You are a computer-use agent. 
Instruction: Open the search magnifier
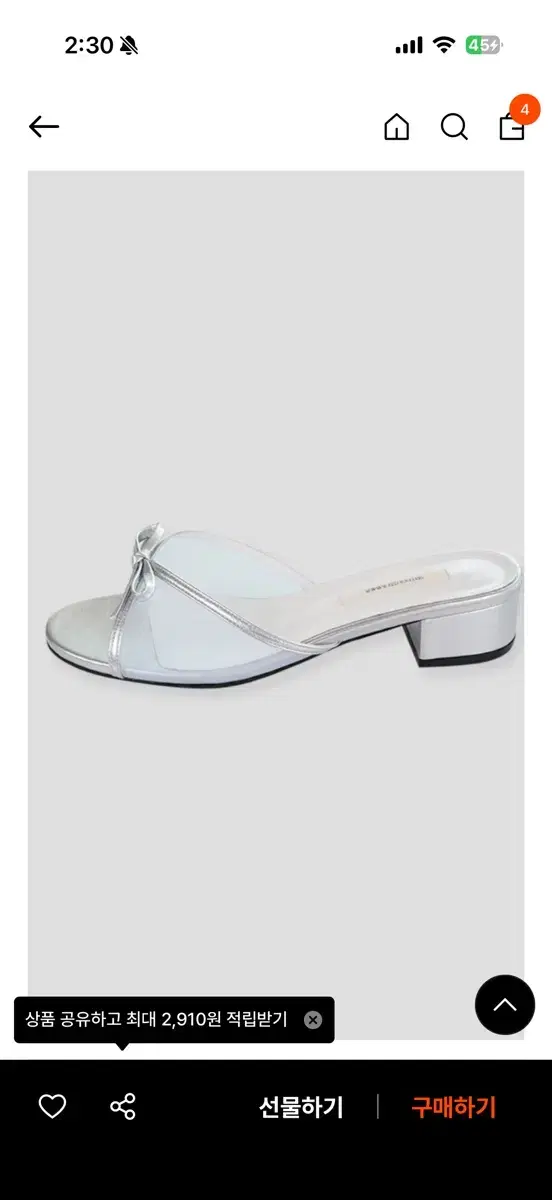pyautogui.click(x=454, y=127)
